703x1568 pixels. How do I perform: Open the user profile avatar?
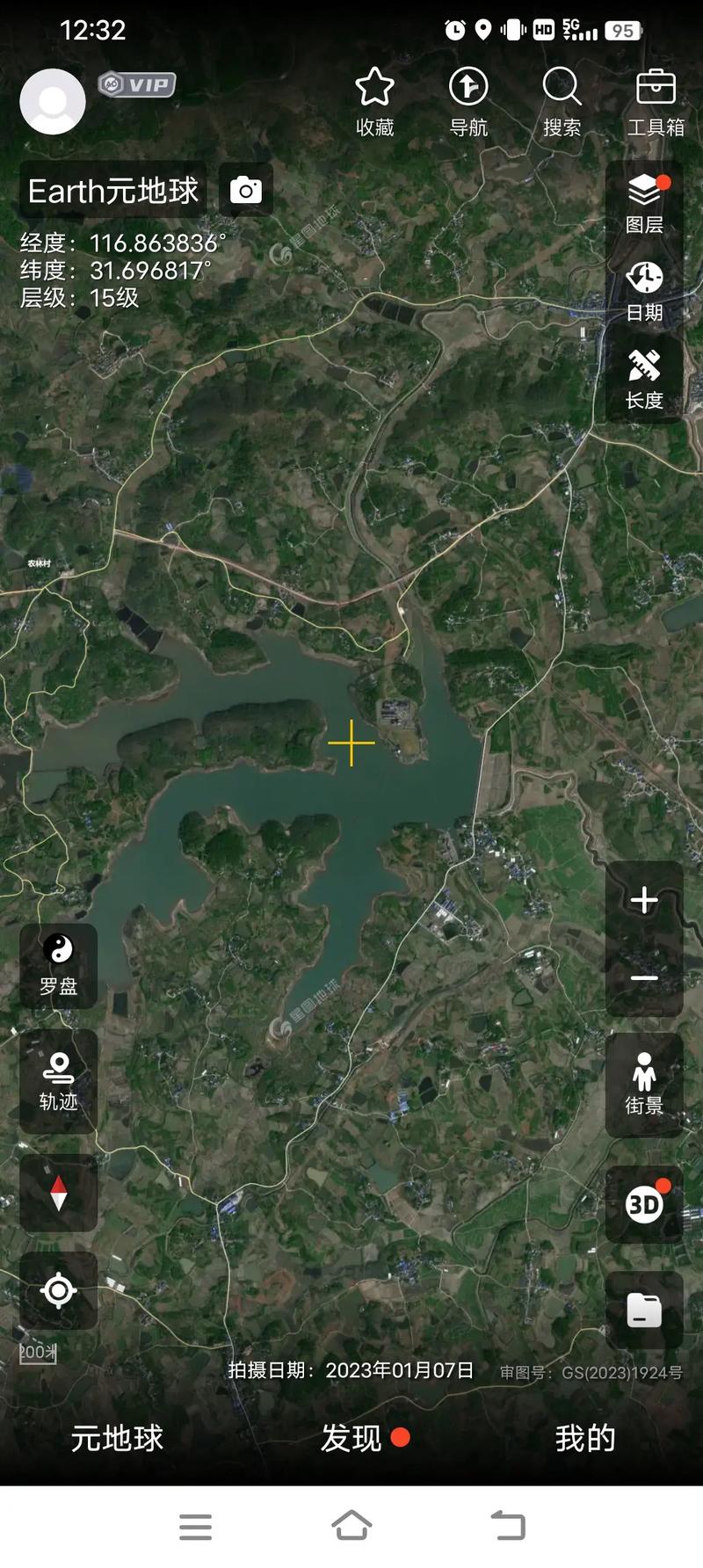[53, 101]
